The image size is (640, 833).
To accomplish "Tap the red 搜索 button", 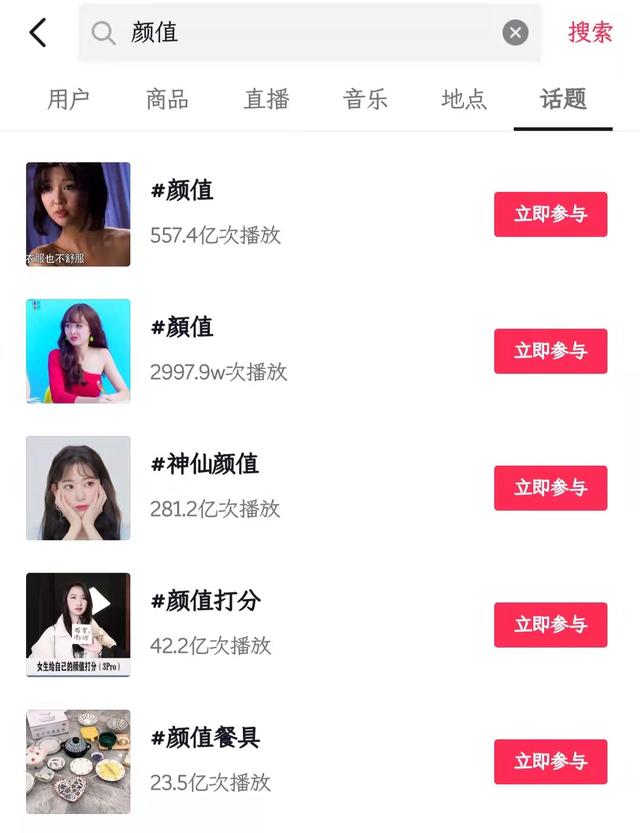I will tap(590, 32).
